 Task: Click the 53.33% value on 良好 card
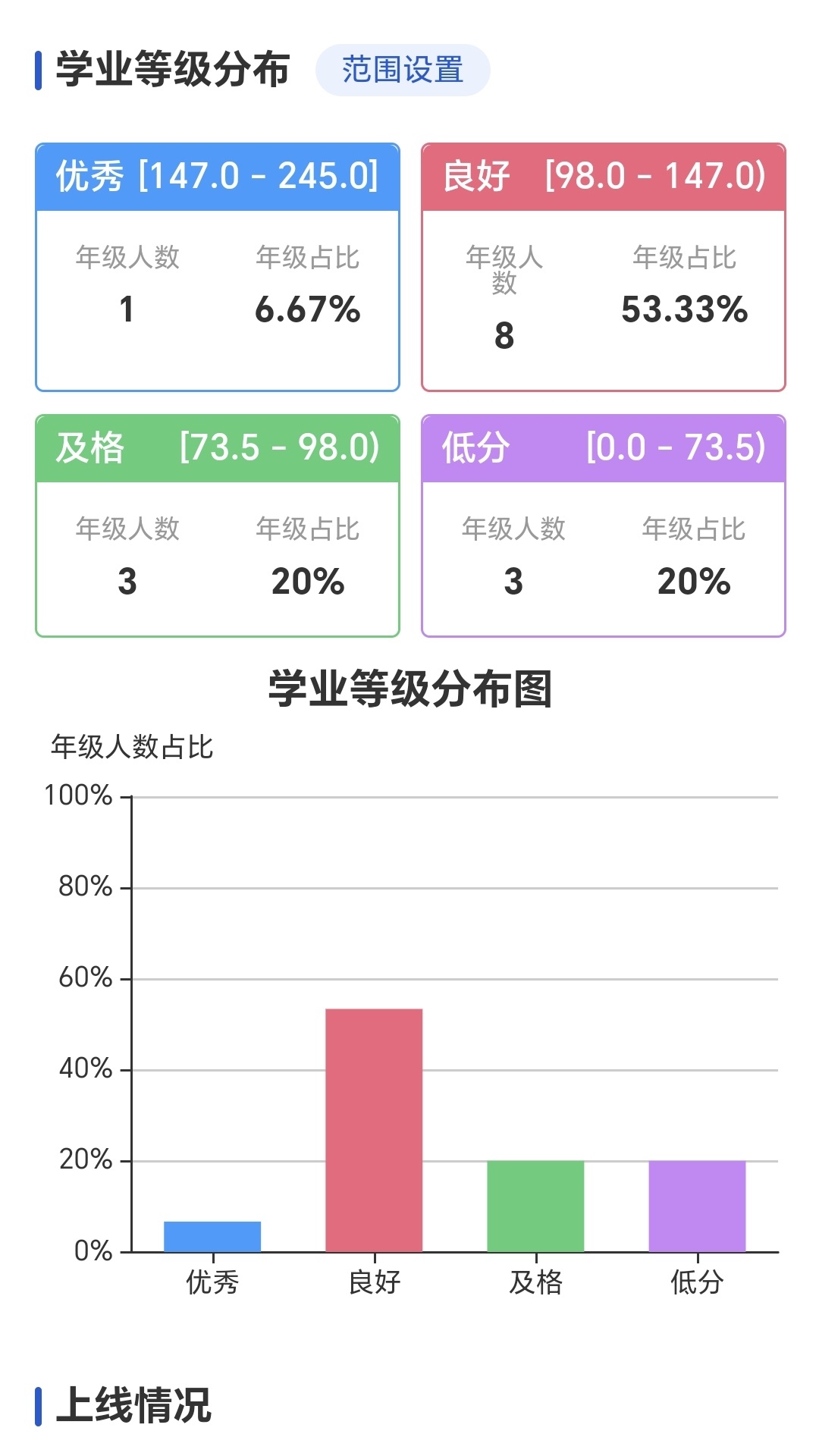[685, 307]
